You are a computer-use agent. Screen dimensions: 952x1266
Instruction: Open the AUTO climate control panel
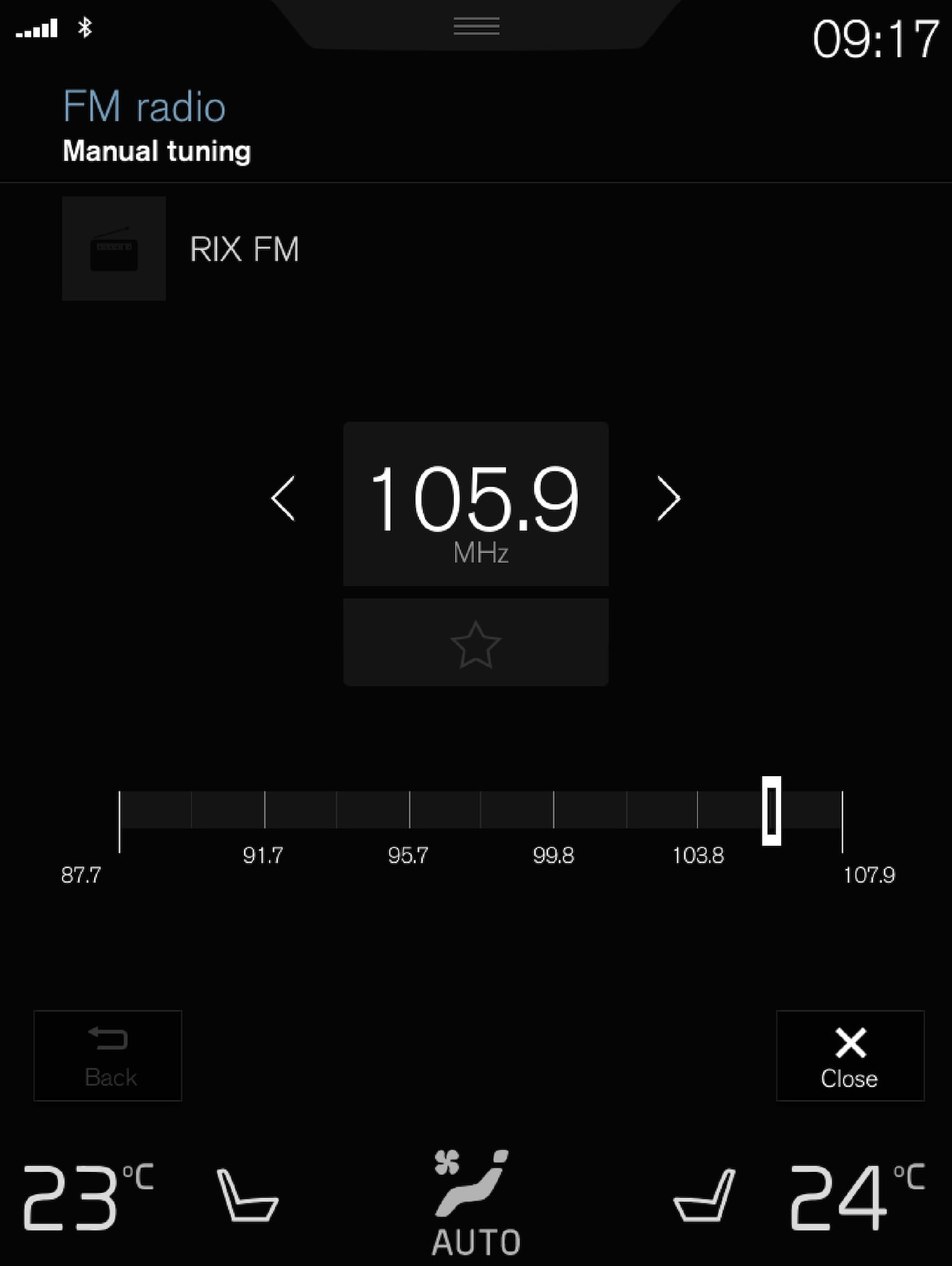coord(476,1203)
